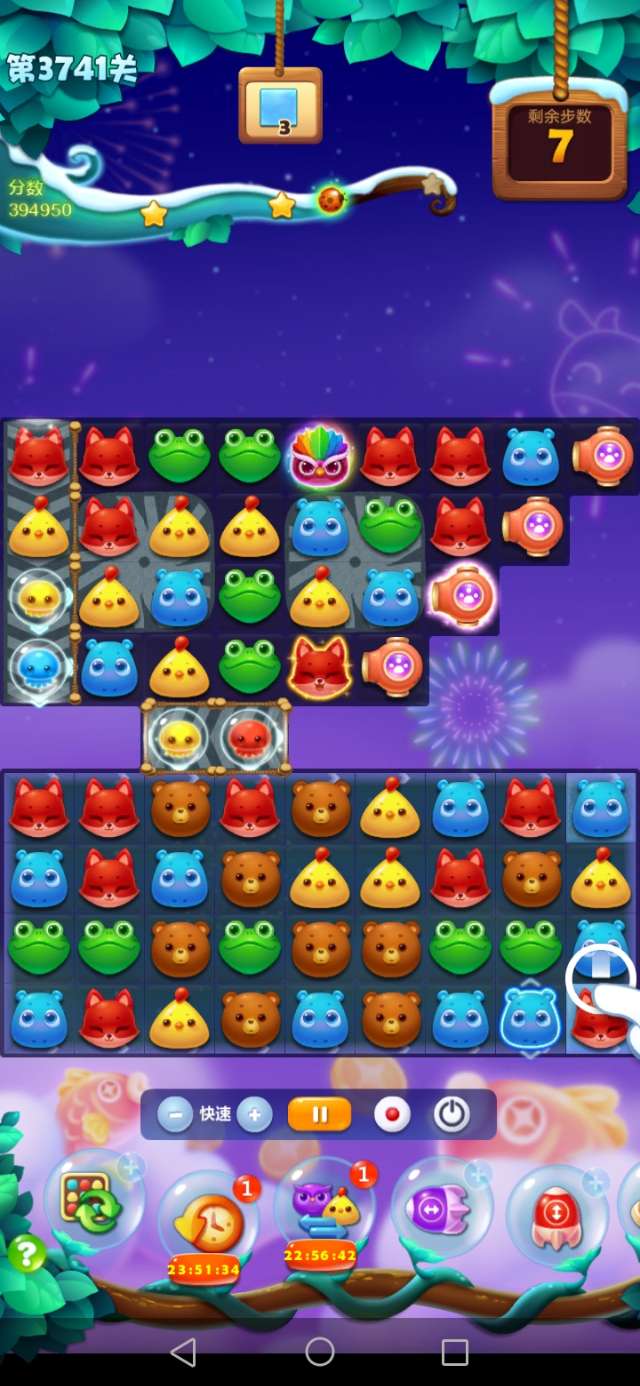Open the green question mark help
The height and width of the screenshot is (1386, 640).
27,1253
